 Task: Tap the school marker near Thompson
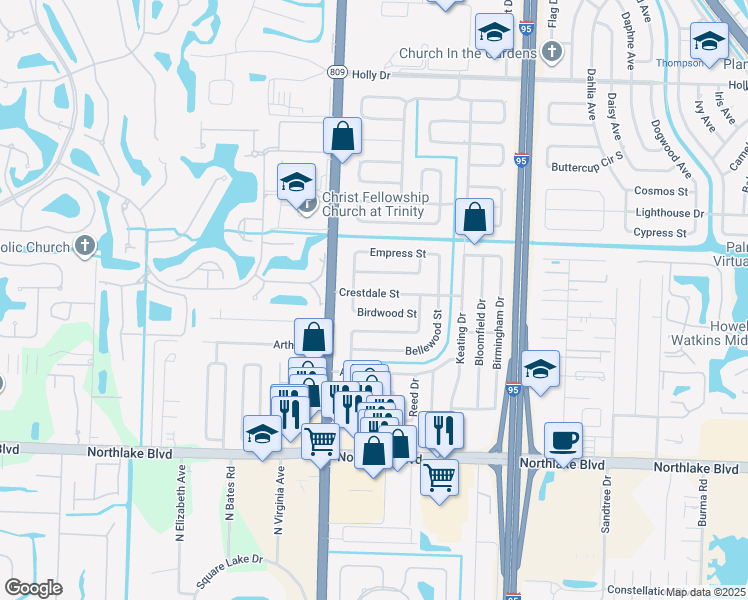coord(708,43)
